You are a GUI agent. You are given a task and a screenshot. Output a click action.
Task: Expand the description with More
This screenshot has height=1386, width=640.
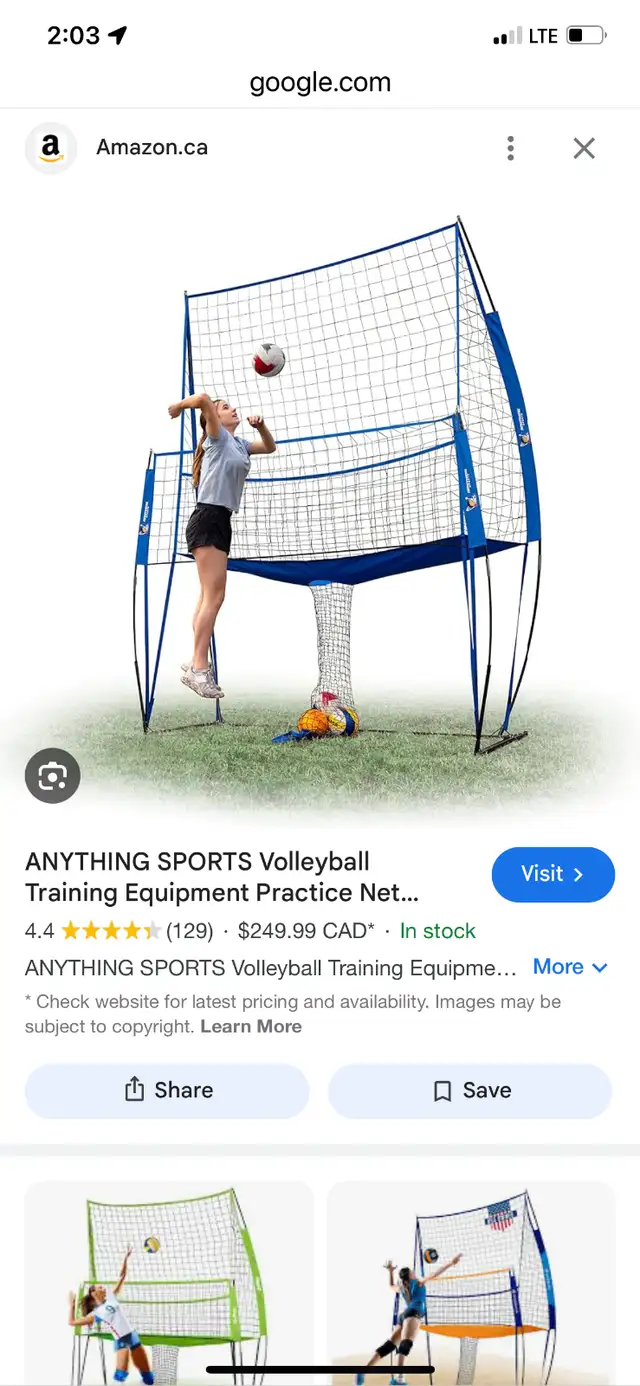point(570,967)
